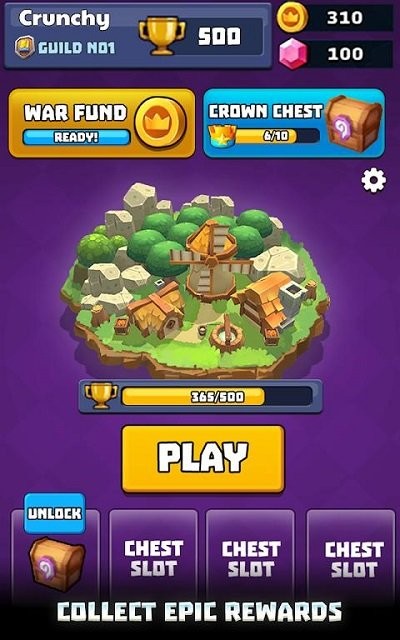View the village arena island
The image size is (400, 640).
(x=196, y=280)
